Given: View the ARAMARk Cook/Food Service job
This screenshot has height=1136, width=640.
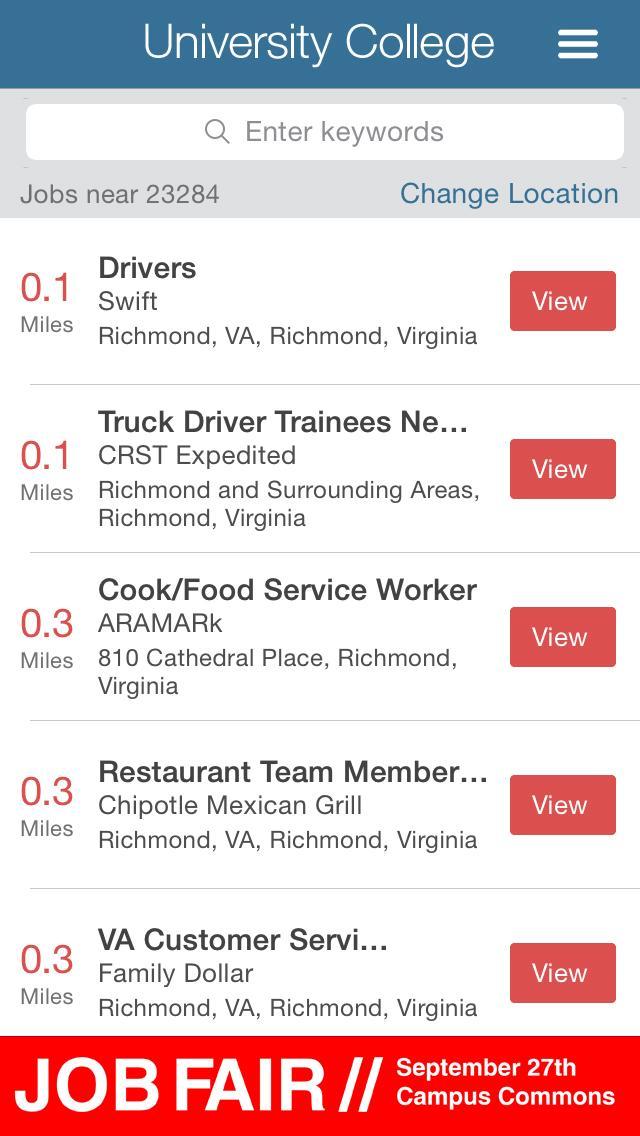Looking at the screenshot, I should coord(562,637).
